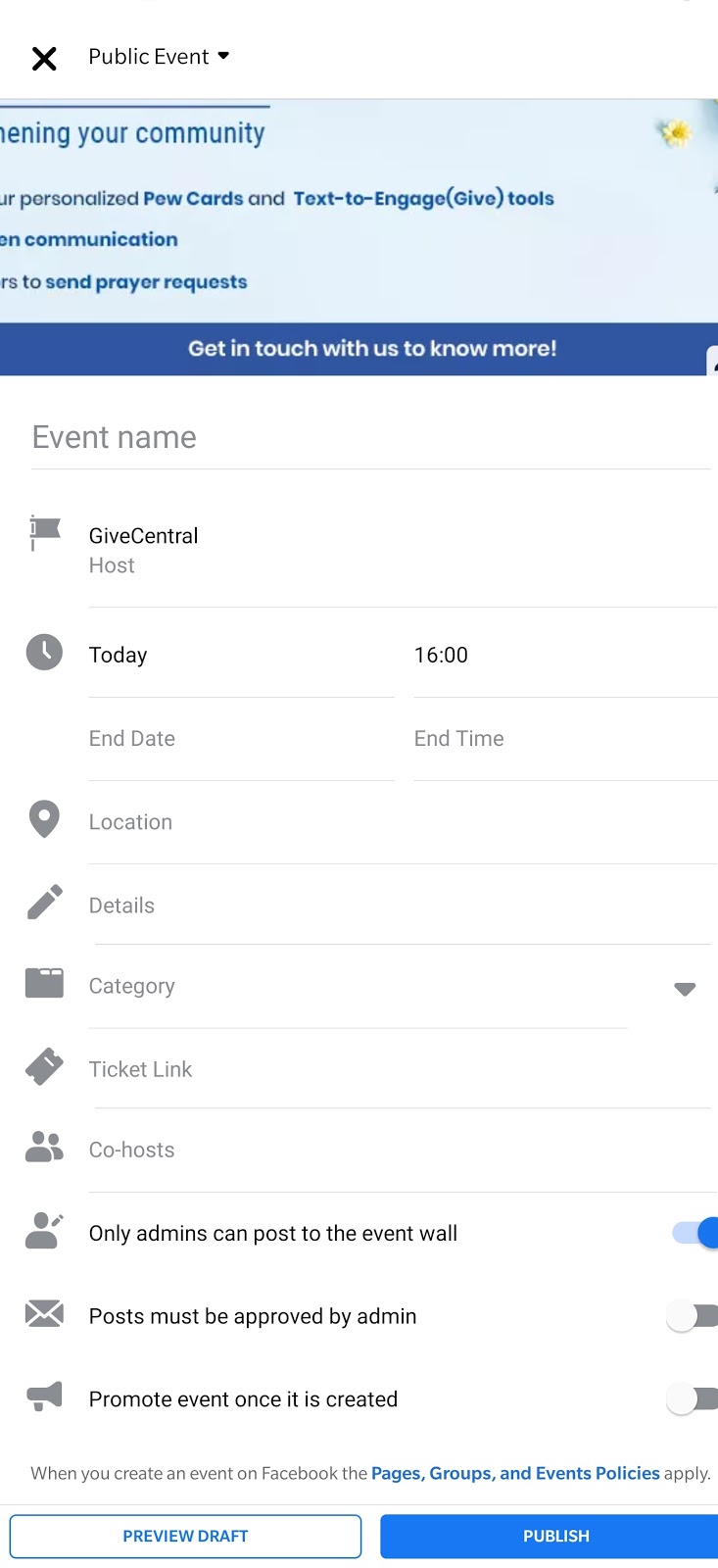Screen dimensions: 718x1568
Task: Publish the event
Action: click(x=554, y=1537)
